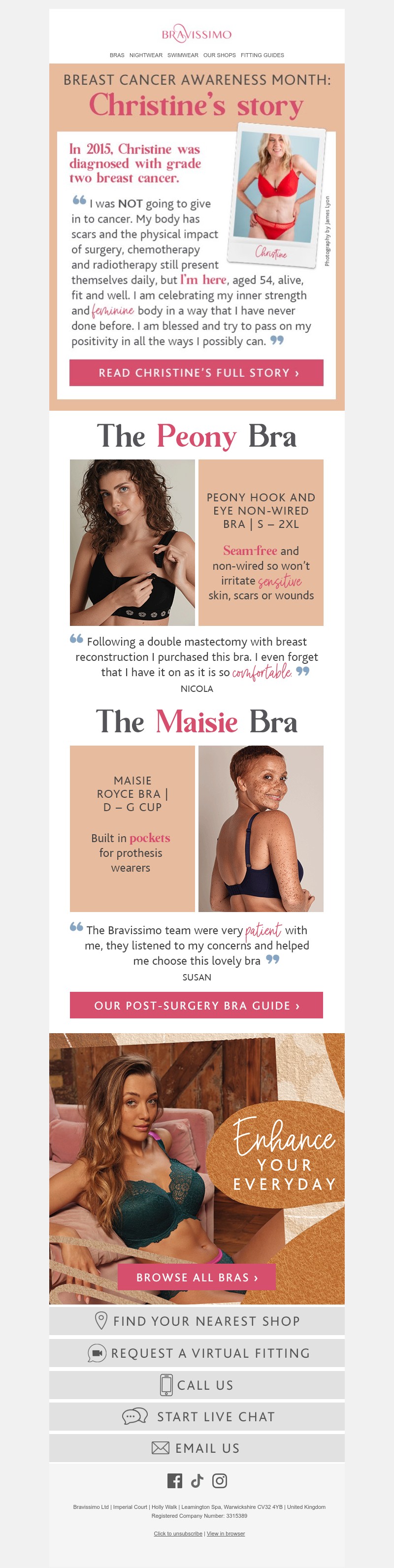Find your nearest shop
This screenshot has width=394, height=1568.
coord(197,1321)
